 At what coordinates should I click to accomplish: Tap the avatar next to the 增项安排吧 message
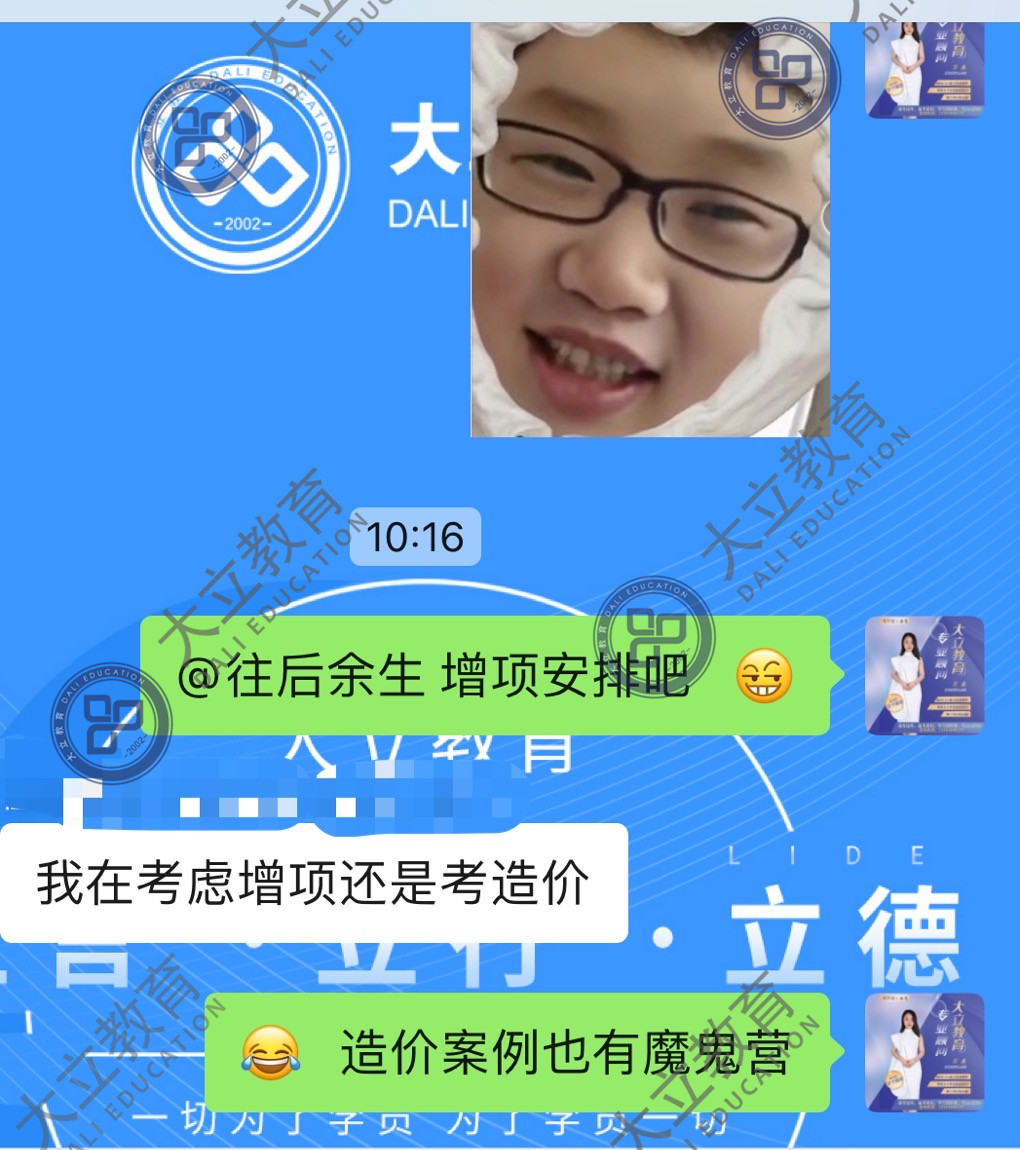tap(924, 676)
